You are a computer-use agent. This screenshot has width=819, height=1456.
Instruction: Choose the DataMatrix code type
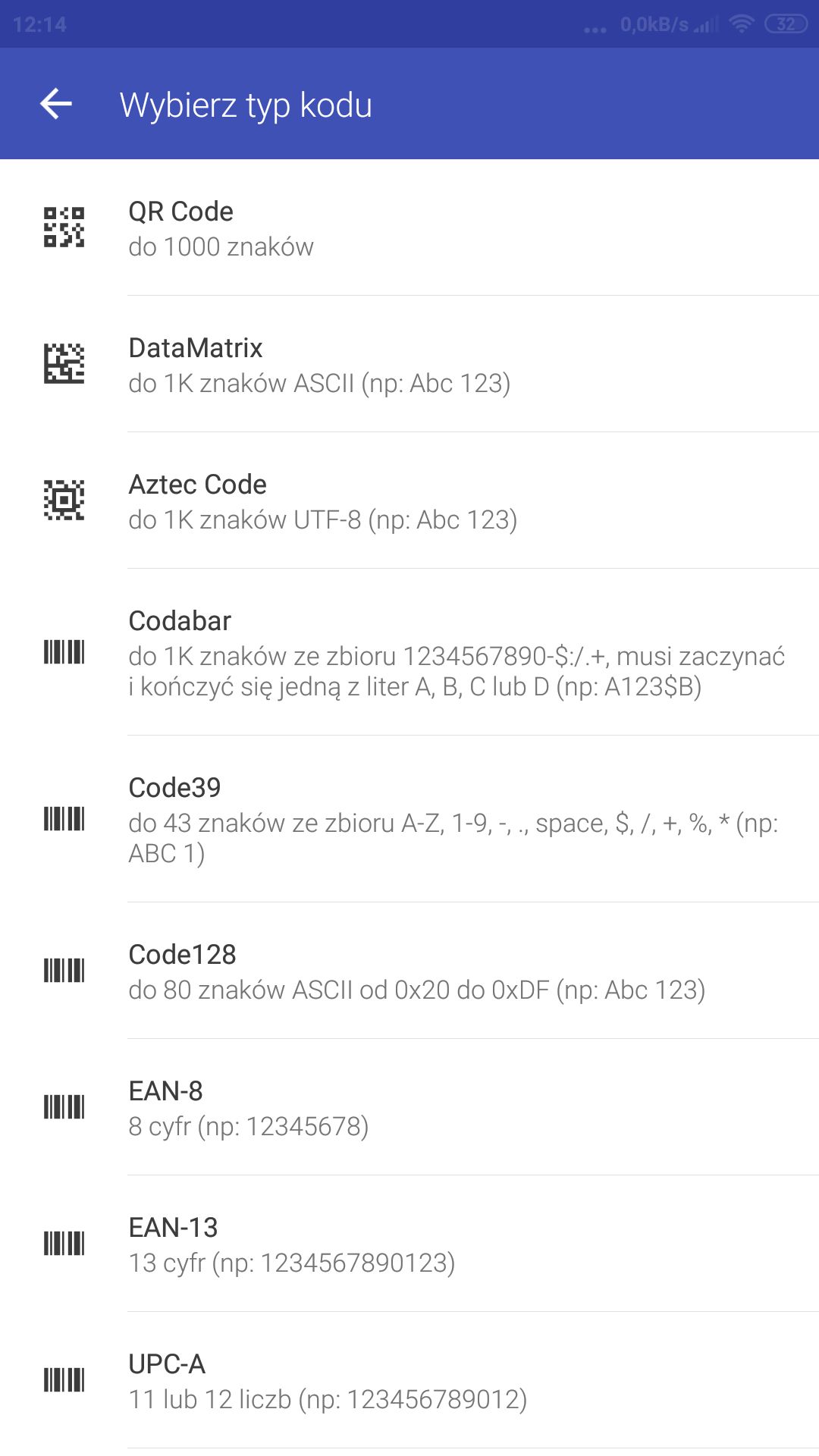pyautogui.click(x=409, y=364)
